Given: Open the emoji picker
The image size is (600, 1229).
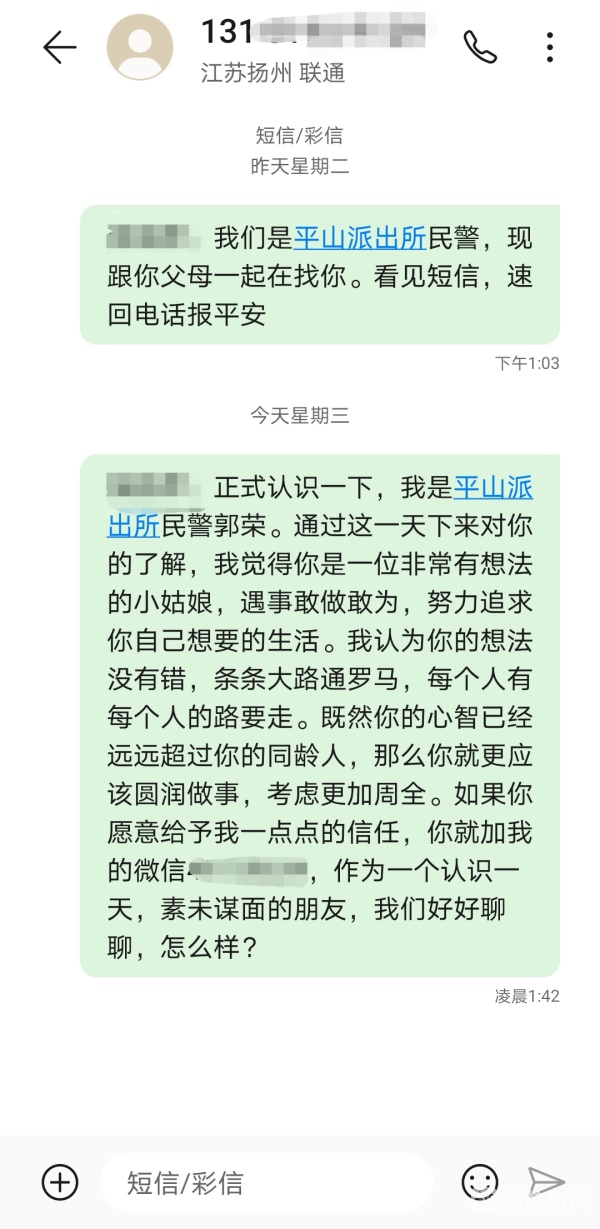Looking at the screenshot, I should pos(480,1183).
